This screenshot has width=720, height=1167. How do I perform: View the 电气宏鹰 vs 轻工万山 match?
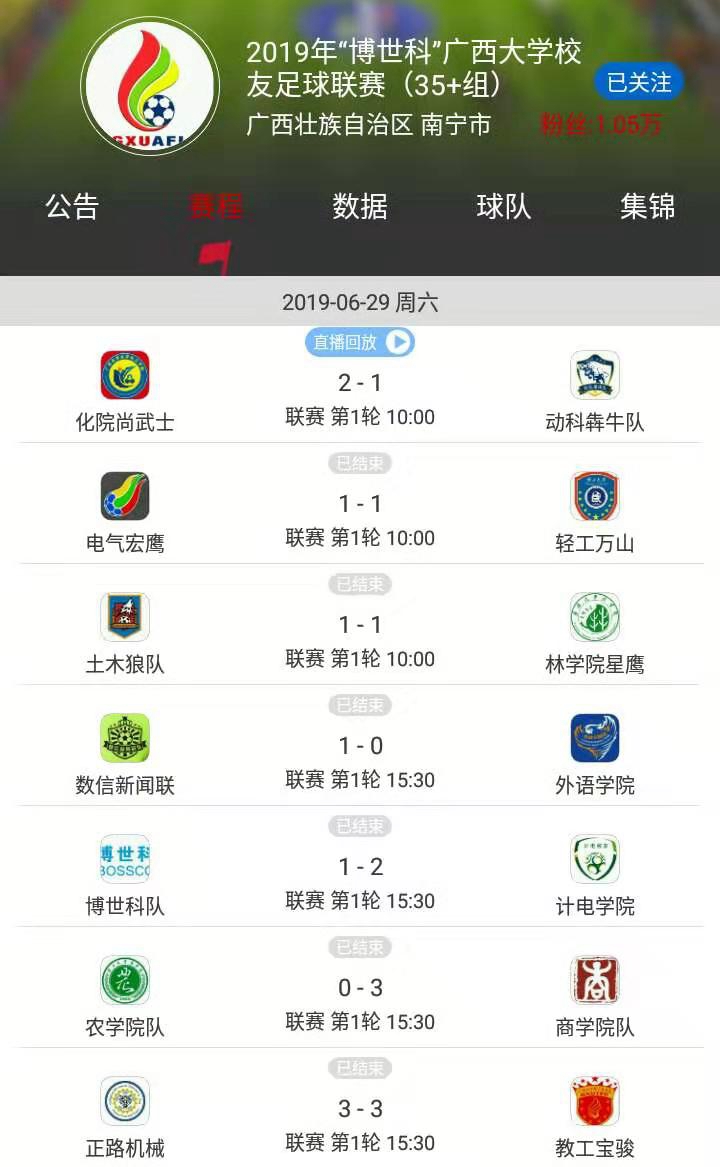[360, 517]
